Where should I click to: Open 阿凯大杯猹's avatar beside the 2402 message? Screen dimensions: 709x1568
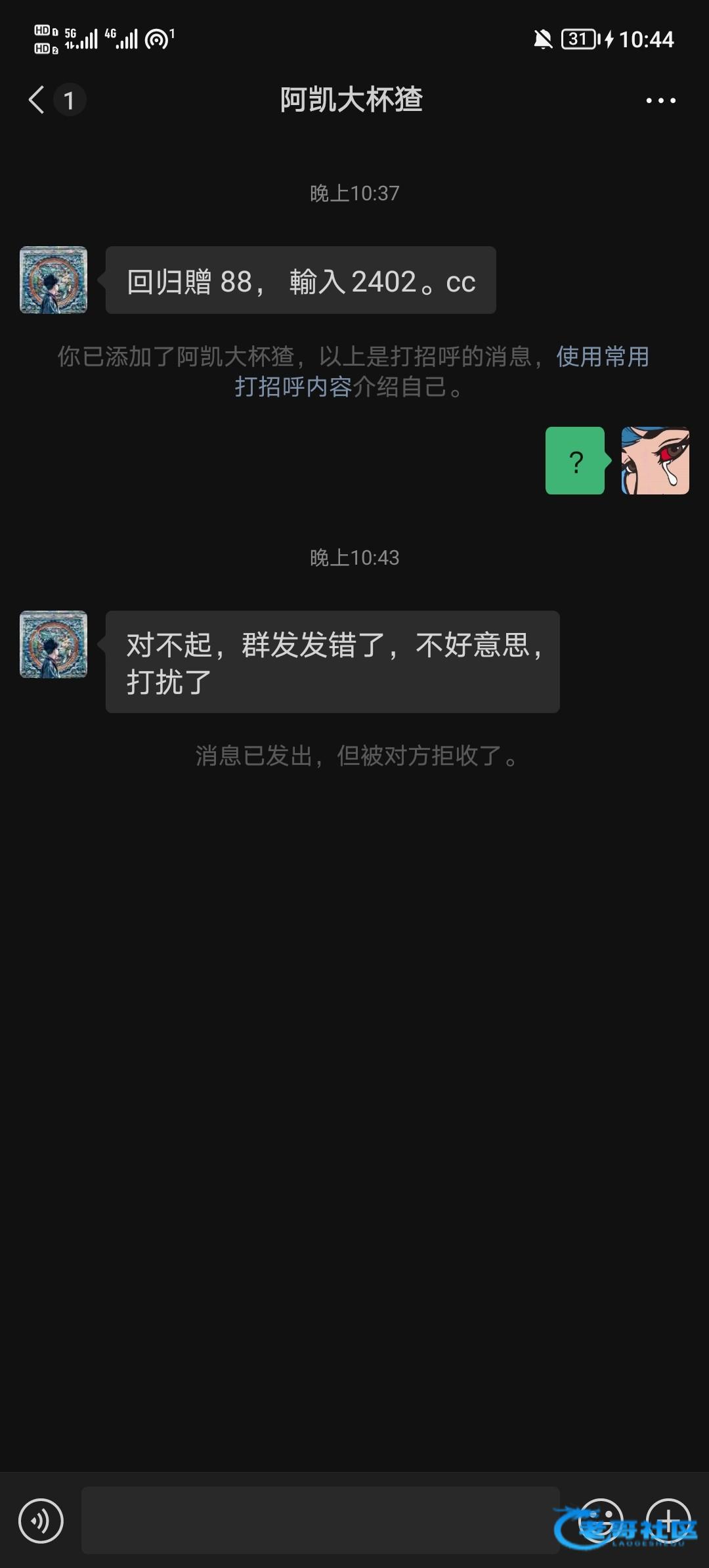[x=54, y=280]
